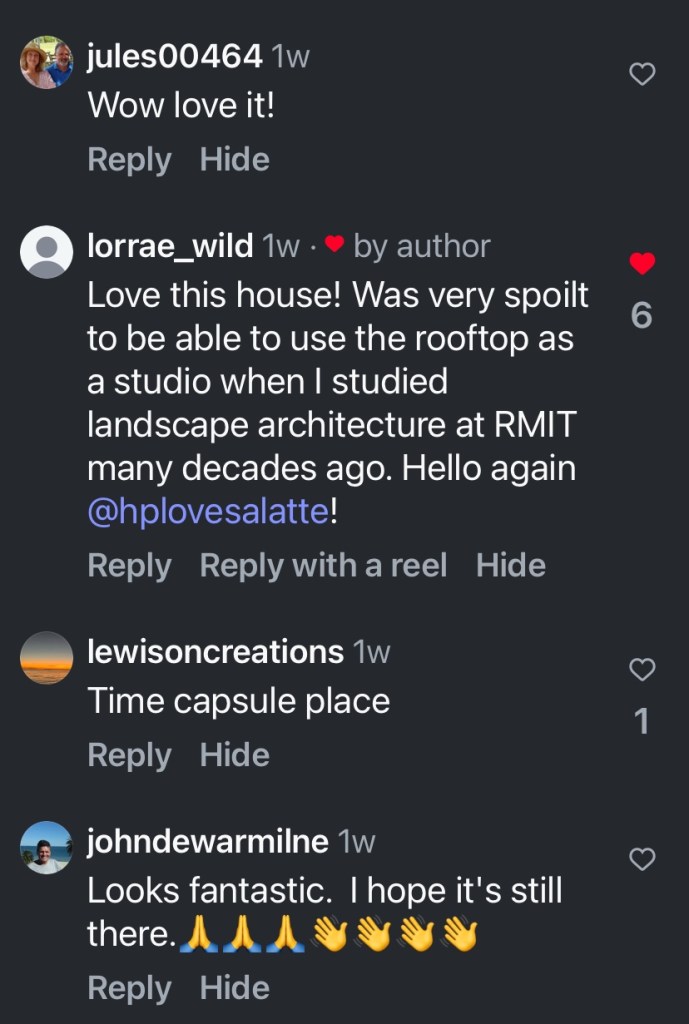
Task: Reply with a reel to lorrae_wild
Action: [x=323, y=565]
